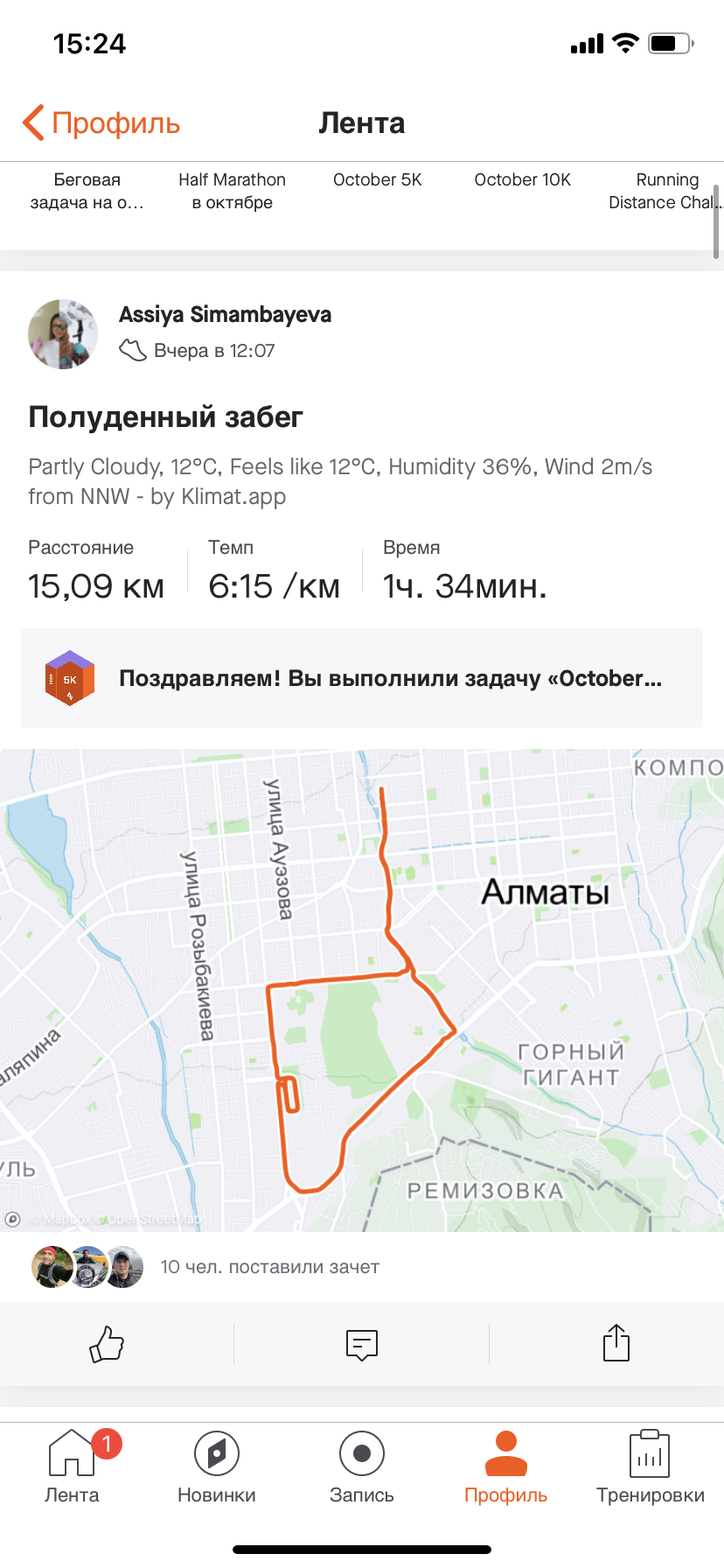This screenshot has width=724, height=1568.
Task: Switch to the Новинки tab
Action: click(217, 1467)
